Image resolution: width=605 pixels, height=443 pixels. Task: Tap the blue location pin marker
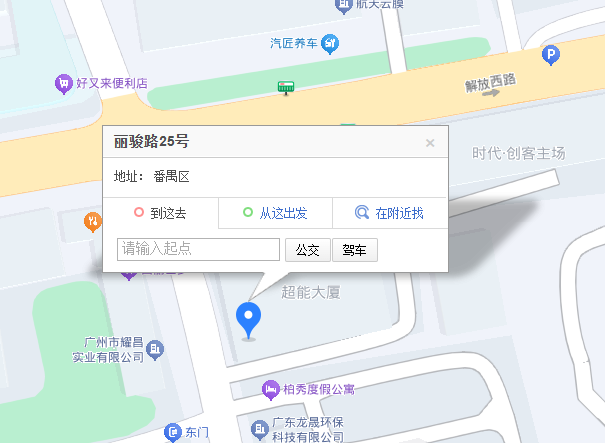pyautogui.click(x=248, y=319)
